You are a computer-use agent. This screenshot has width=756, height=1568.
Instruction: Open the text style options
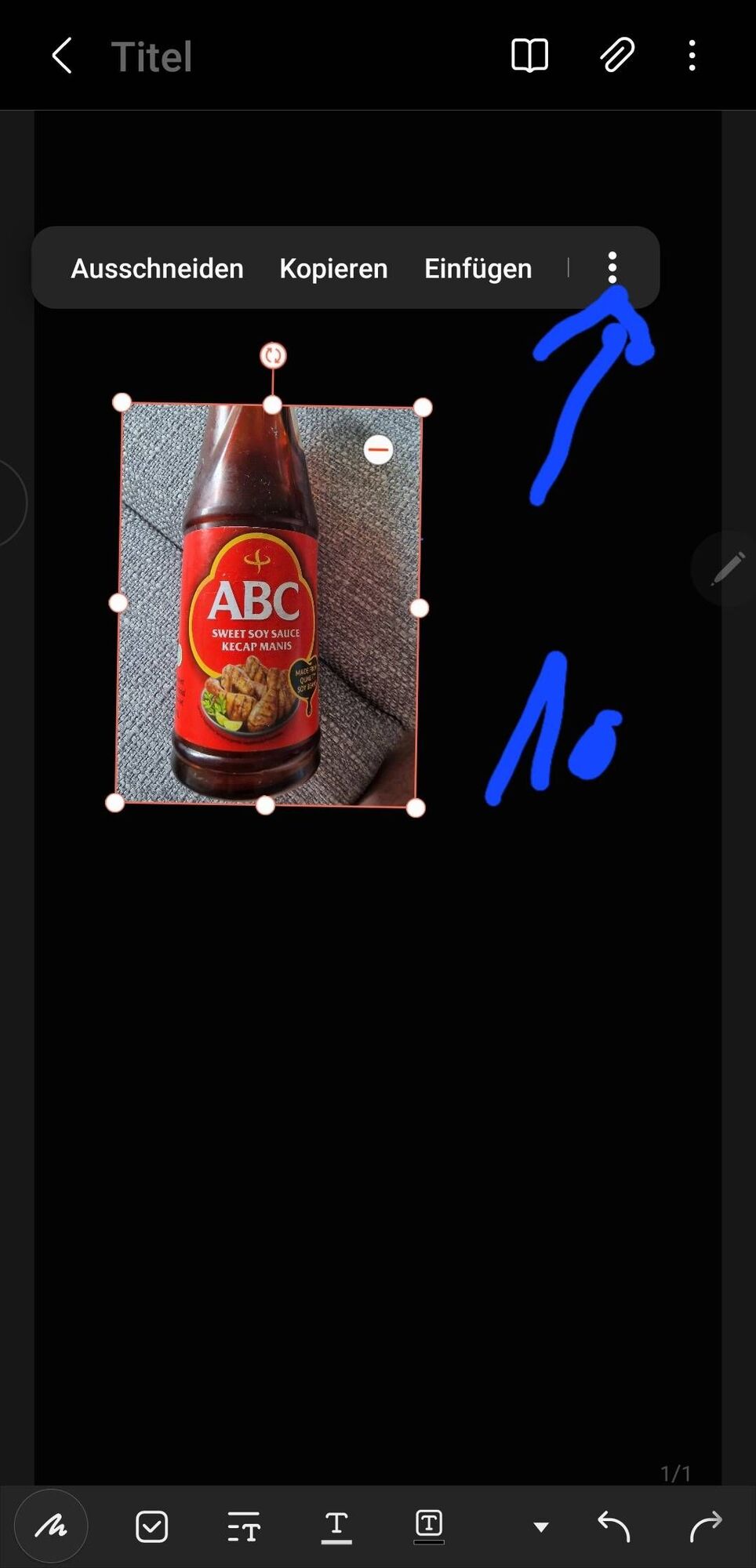[x=244, y=1526]
